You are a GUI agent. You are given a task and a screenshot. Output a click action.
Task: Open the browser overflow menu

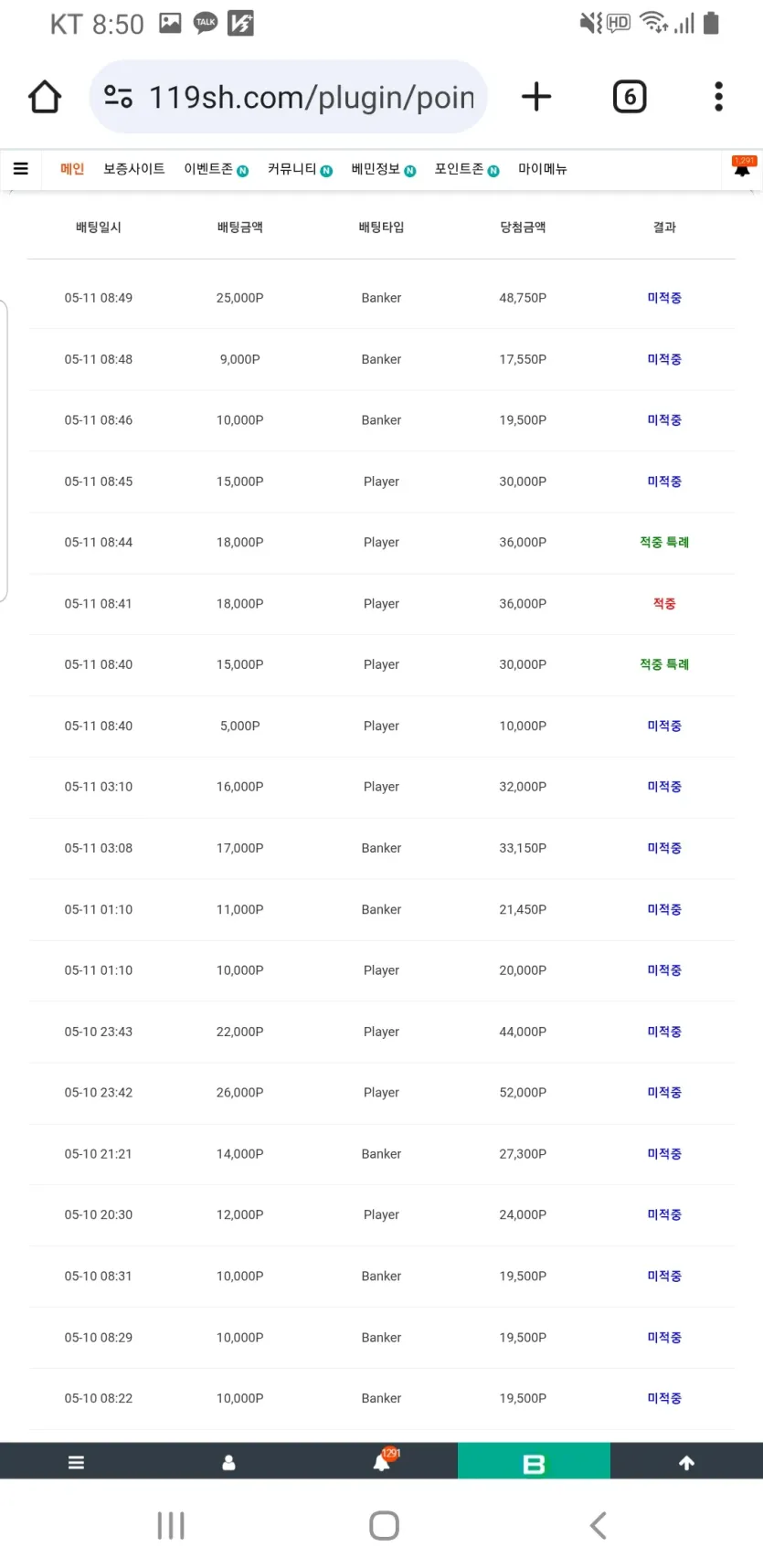[x=719, y=96]
